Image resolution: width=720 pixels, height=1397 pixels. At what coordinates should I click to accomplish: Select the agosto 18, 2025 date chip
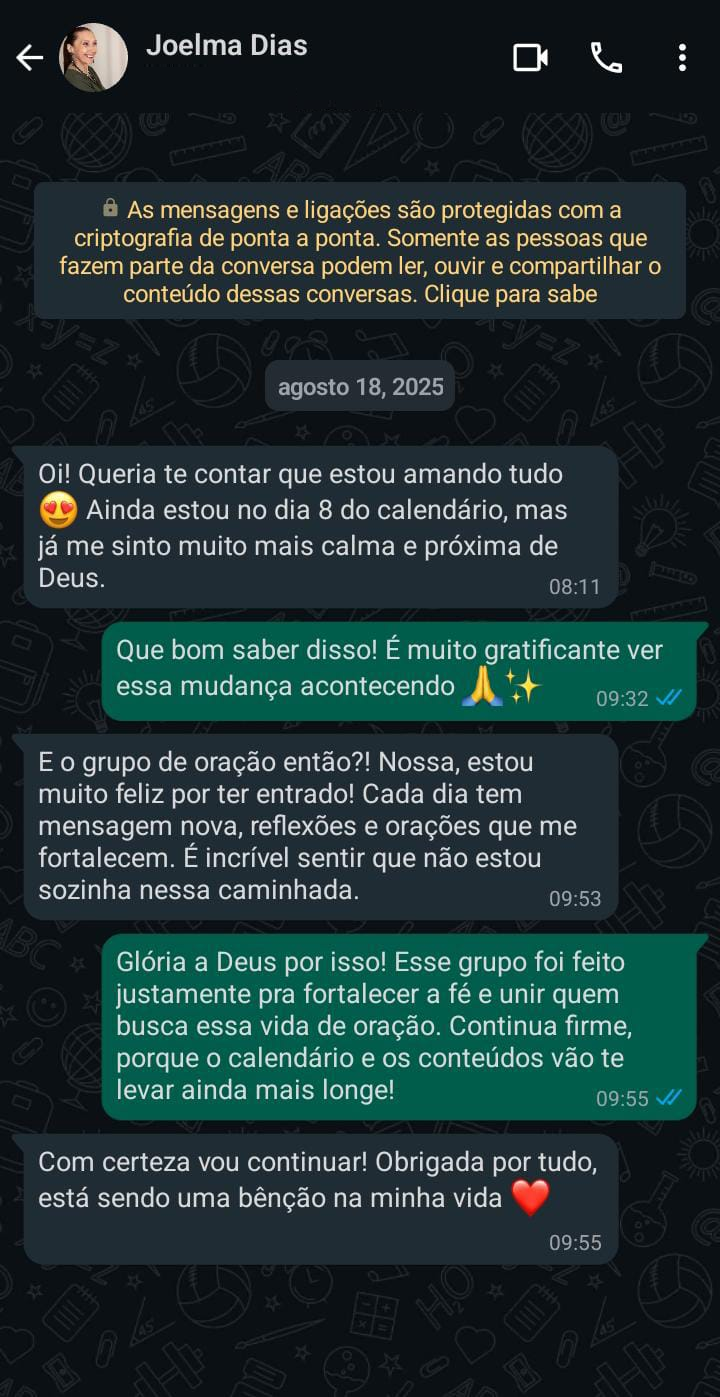[360, 386]
